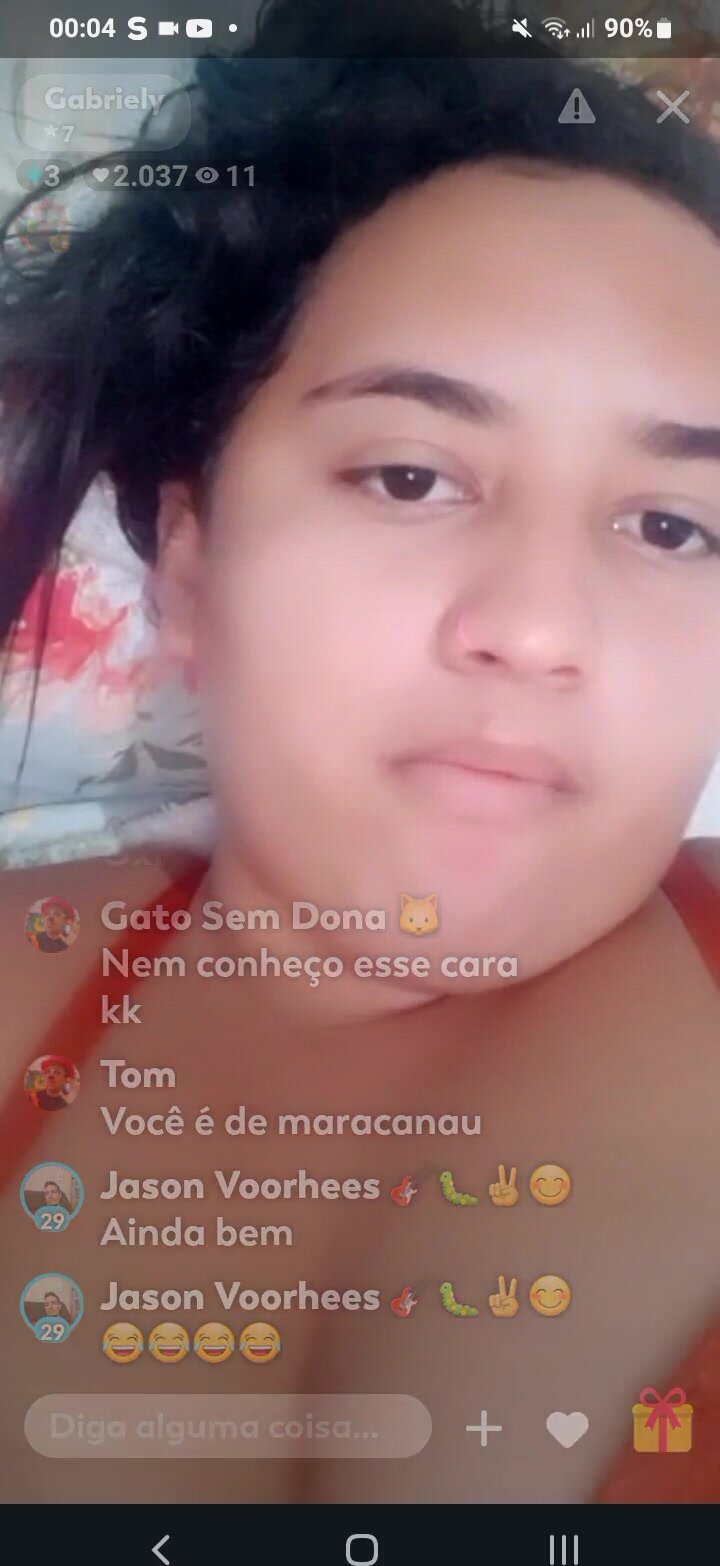Open Gato Sem Dona's avatar

click(52, 925)
